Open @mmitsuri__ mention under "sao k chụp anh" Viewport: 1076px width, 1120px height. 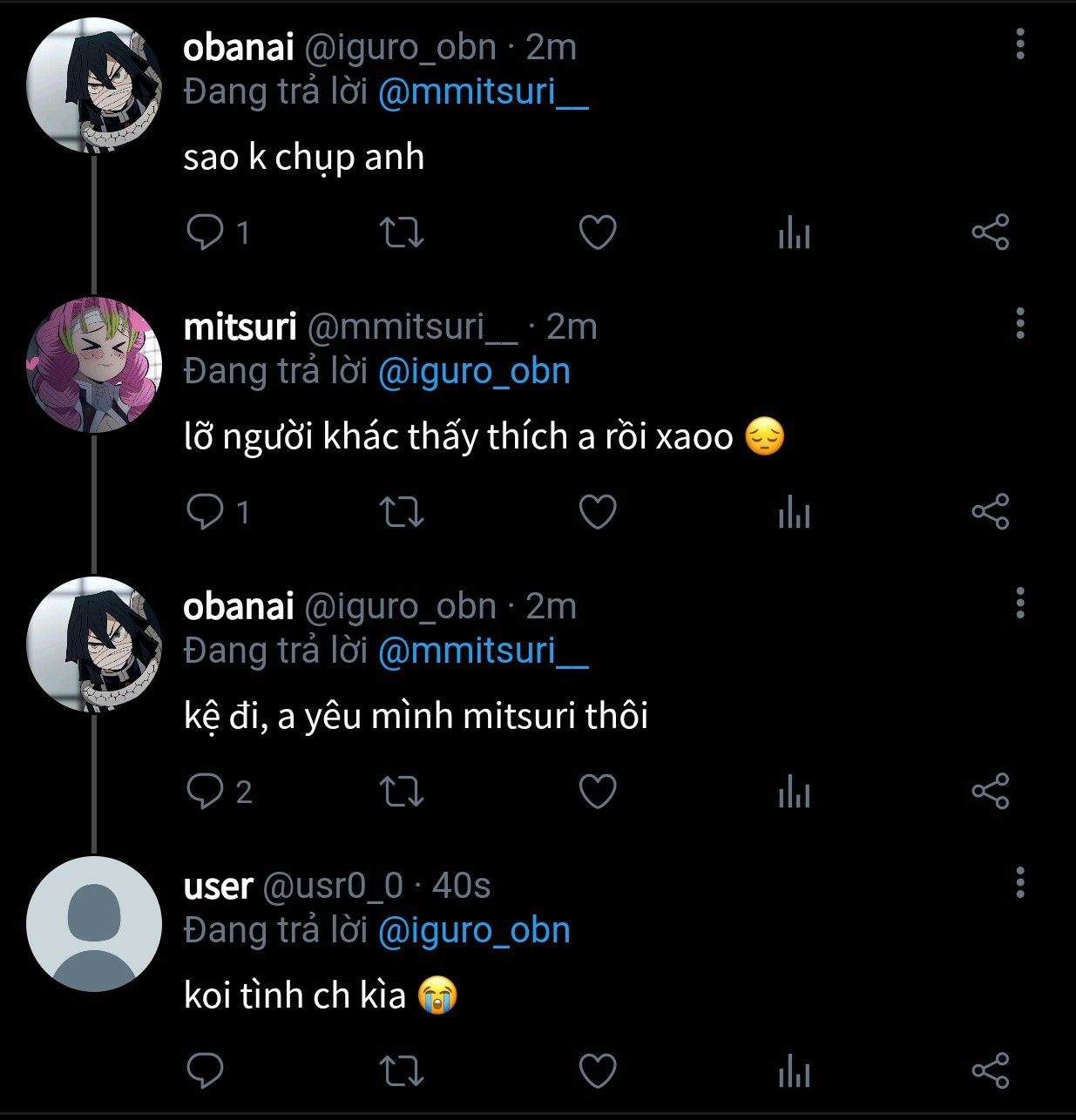click(484, 92)
